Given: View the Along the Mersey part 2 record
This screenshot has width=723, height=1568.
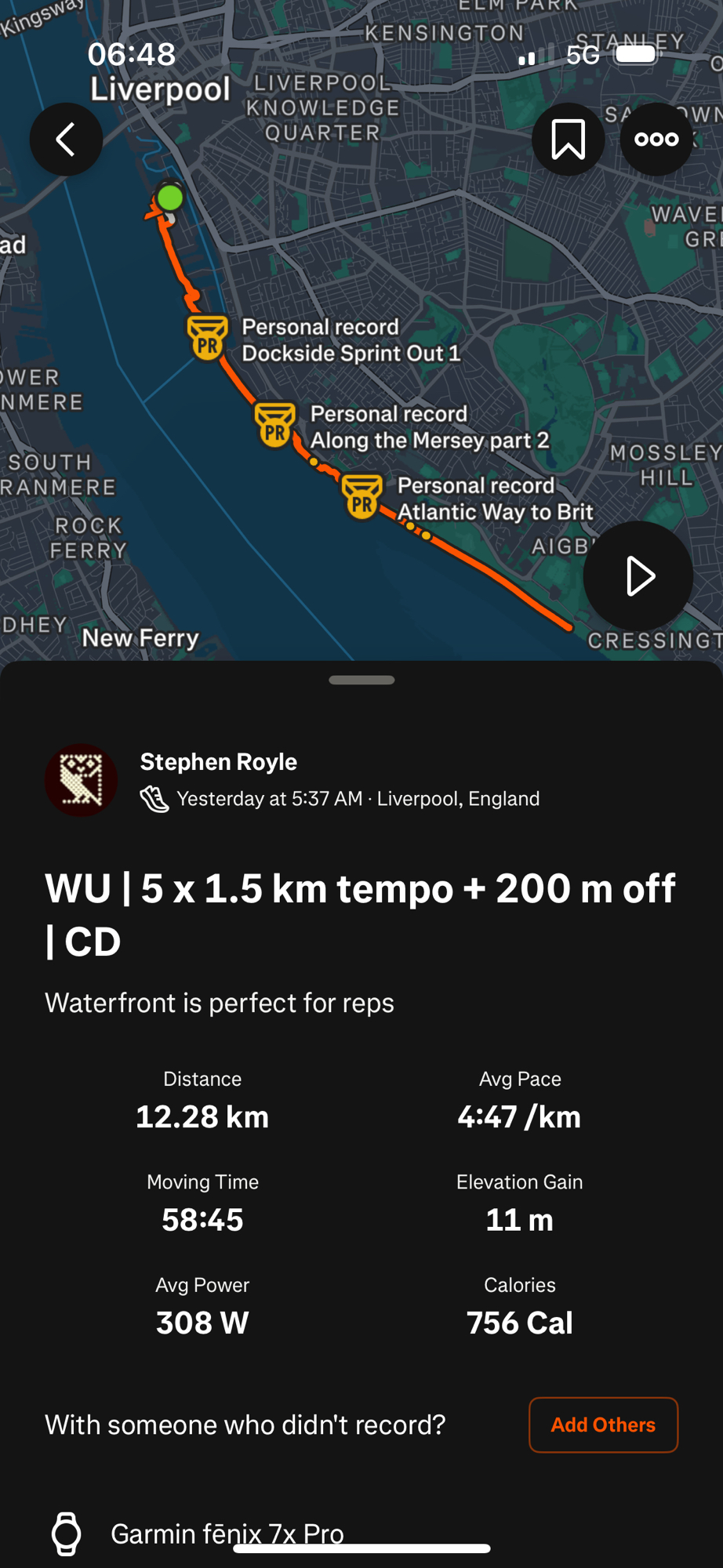Looking at the screenshot, I should (x=275, y=425).
